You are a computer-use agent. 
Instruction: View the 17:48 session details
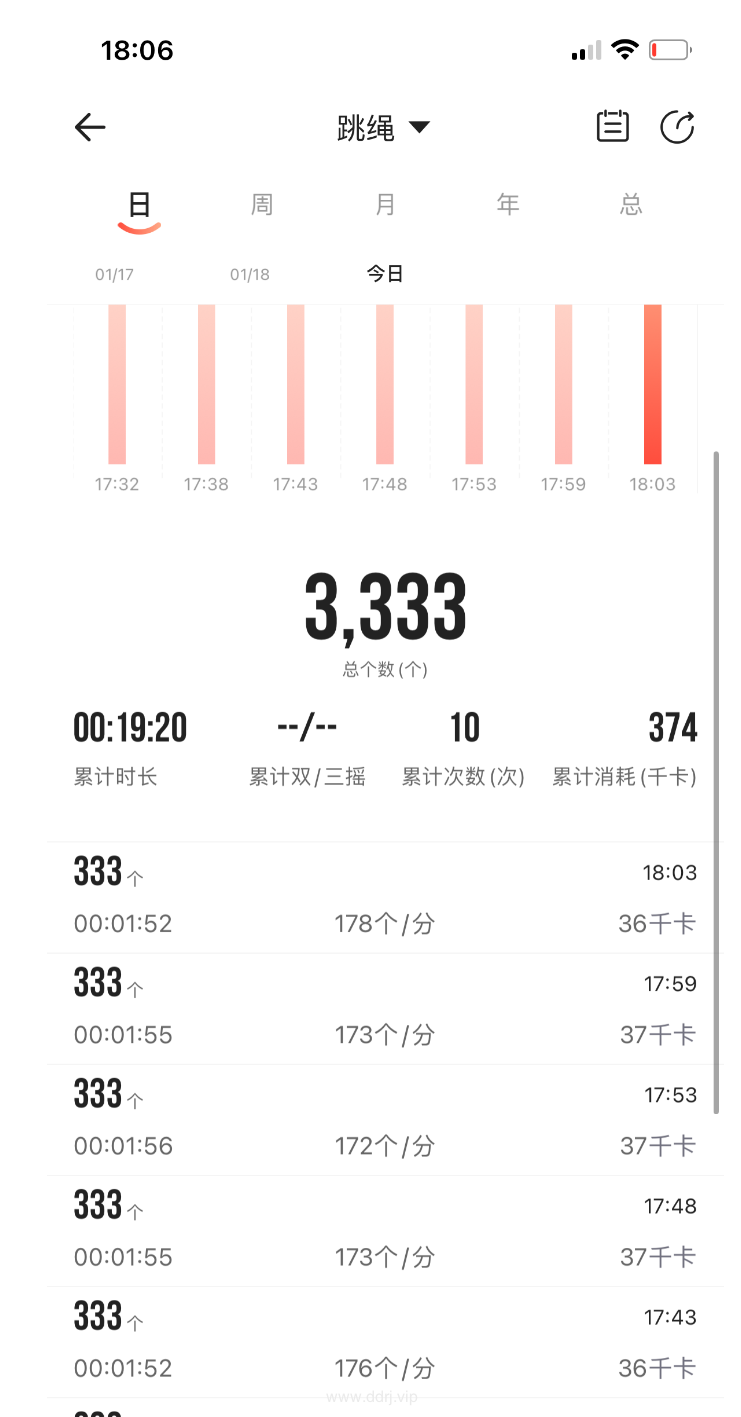click(385, 1231)
